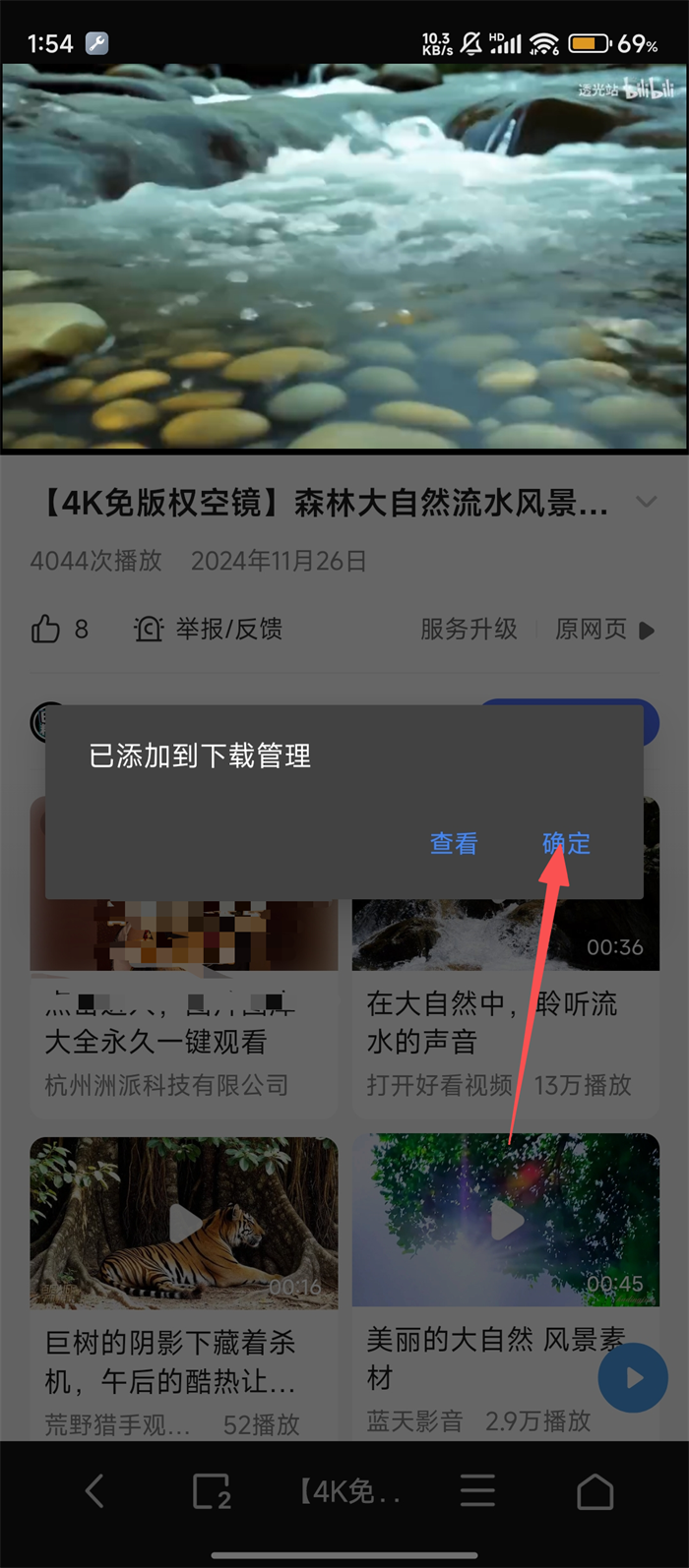Tap the floating blue play button
The width and height of the screenshot is (689, 1568).
coord(632,1377)
